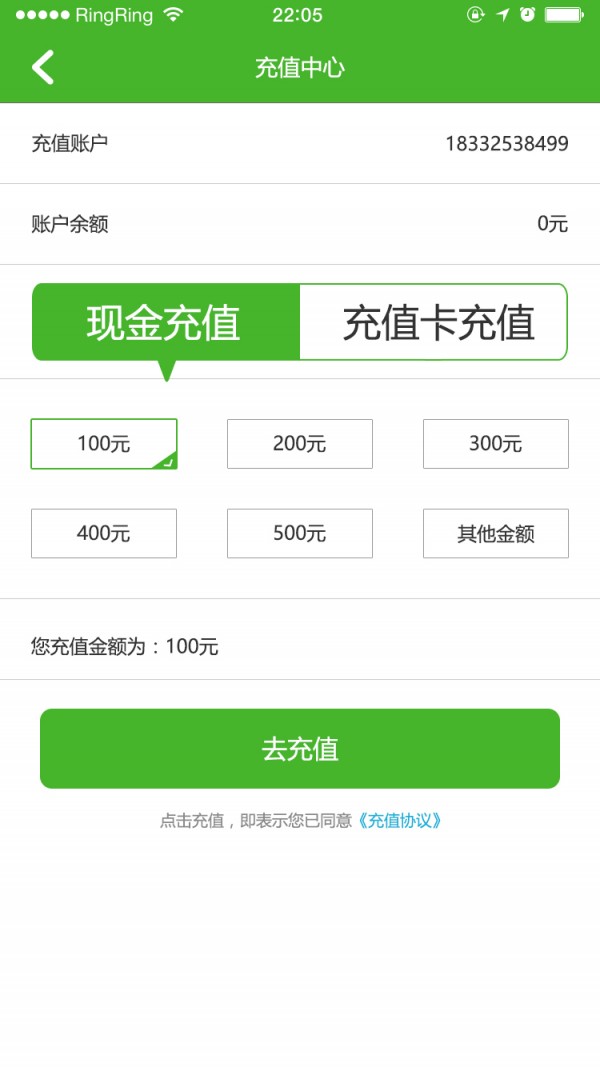Switch to the 现金充值 tab
Viewport: 600px width, 1067px height.
point(165,322)
